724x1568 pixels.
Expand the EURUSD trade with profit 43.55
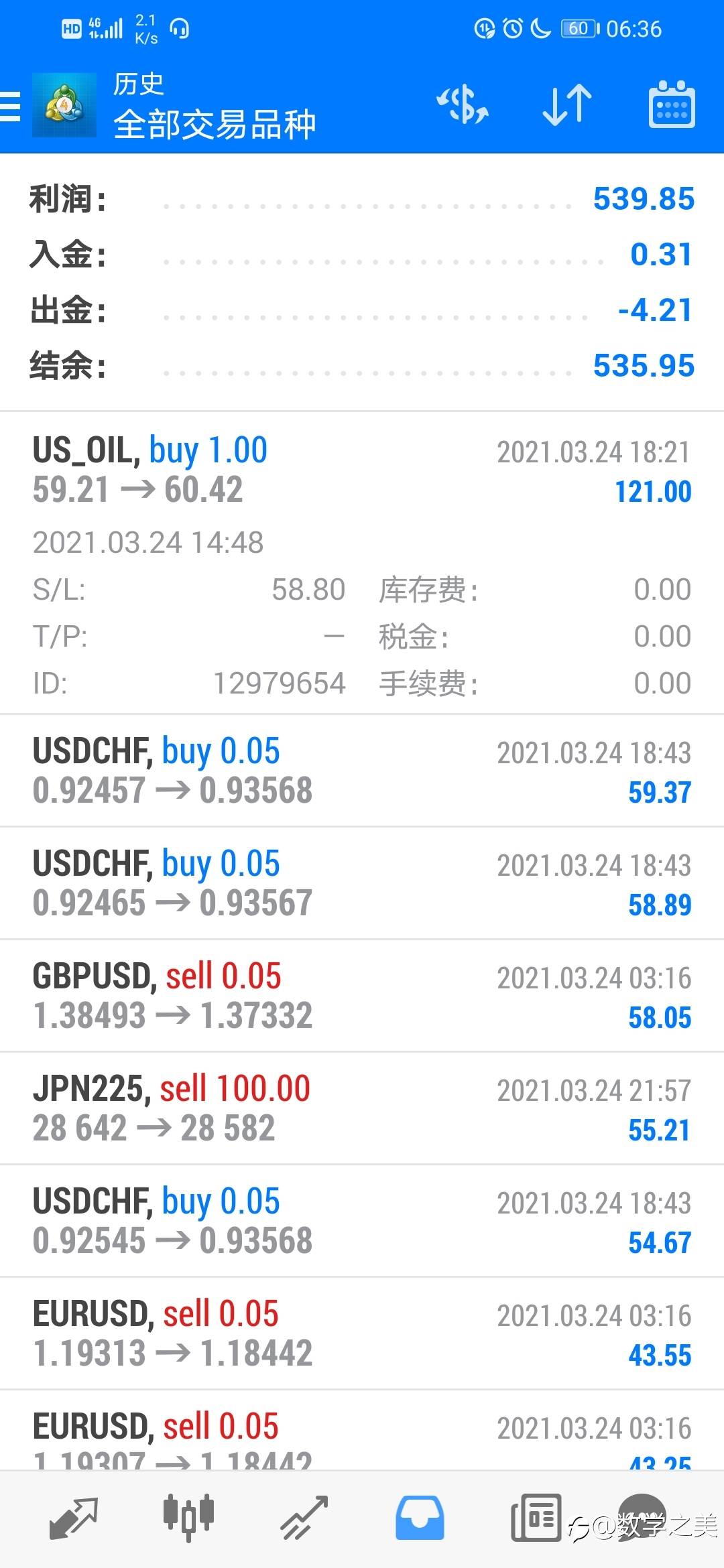tap(362, 1333)
